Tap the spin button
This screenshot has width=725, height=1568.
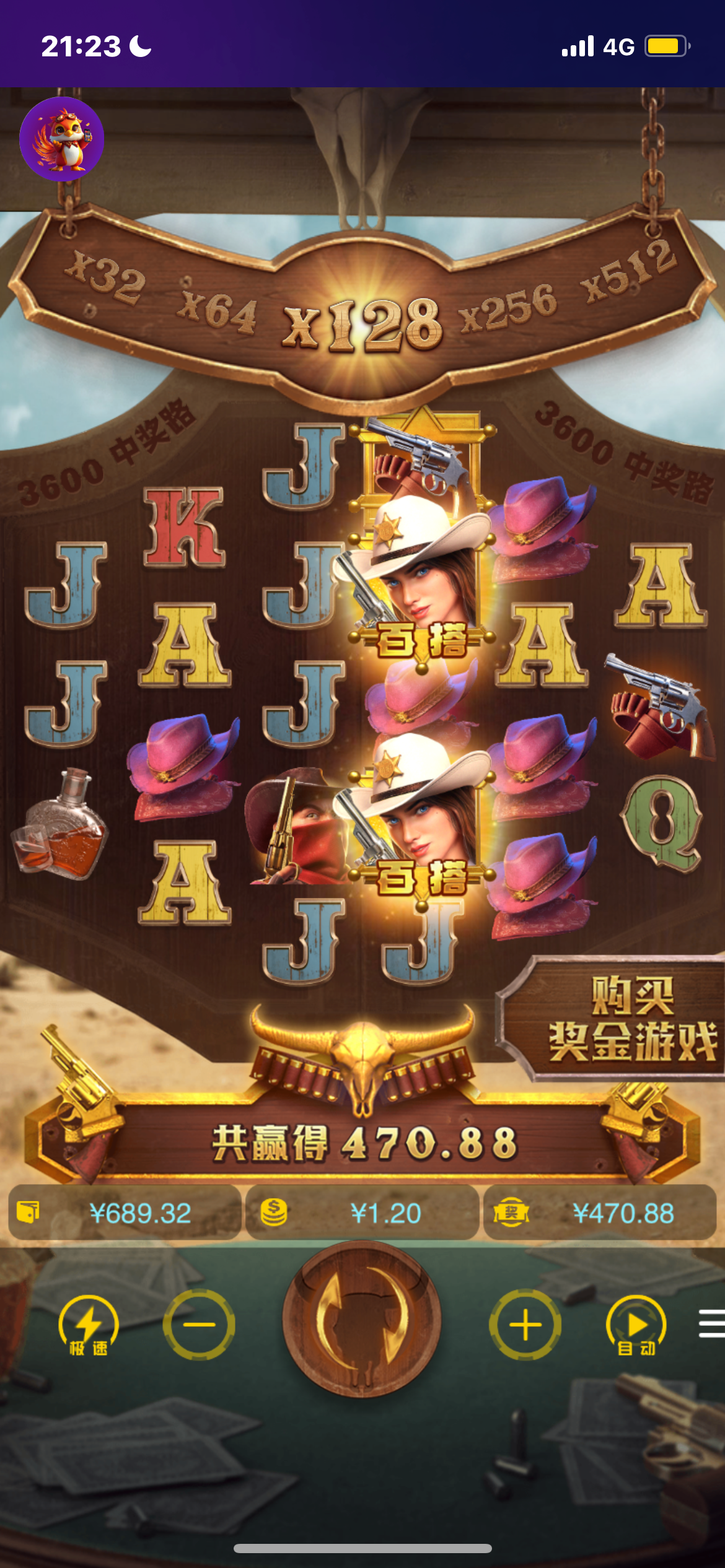pyautogui.click(x=362, y=1320)
